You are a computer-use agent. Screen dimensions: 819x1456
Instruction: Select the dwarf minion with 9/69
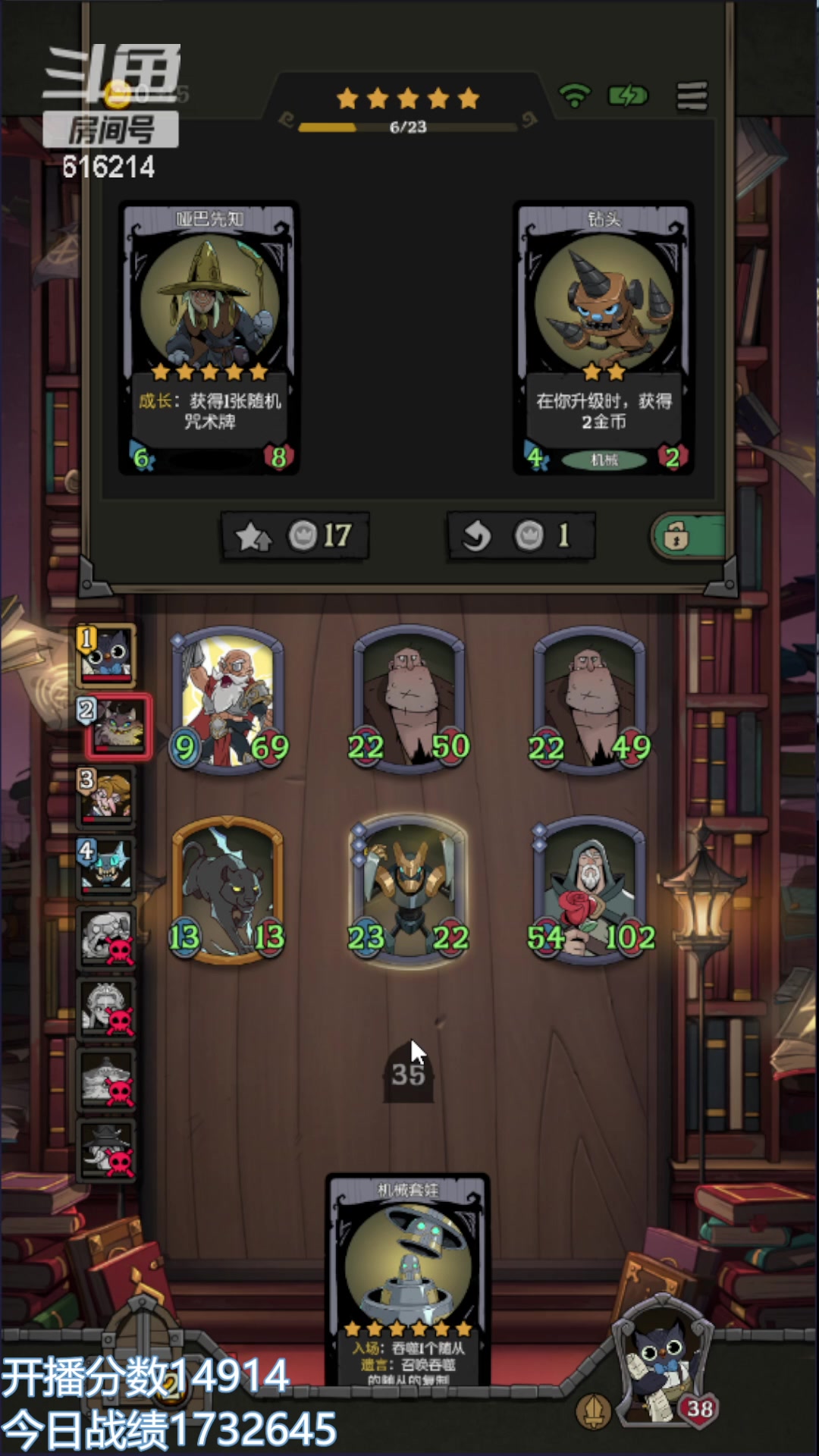pyautogui.click(x=228, y=699)
